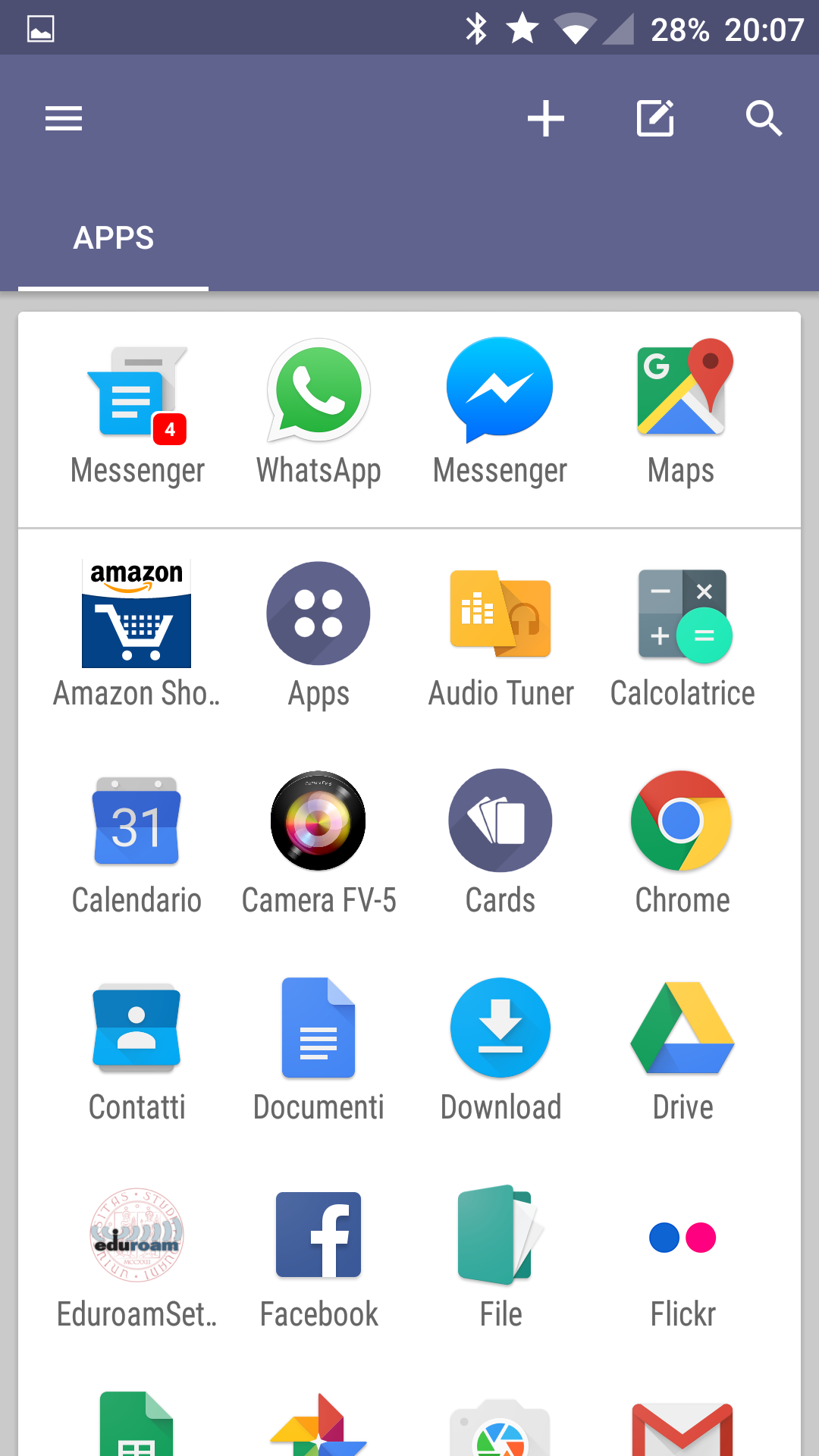Open Maps app
819x1456 pixels.
pos(681,413)
